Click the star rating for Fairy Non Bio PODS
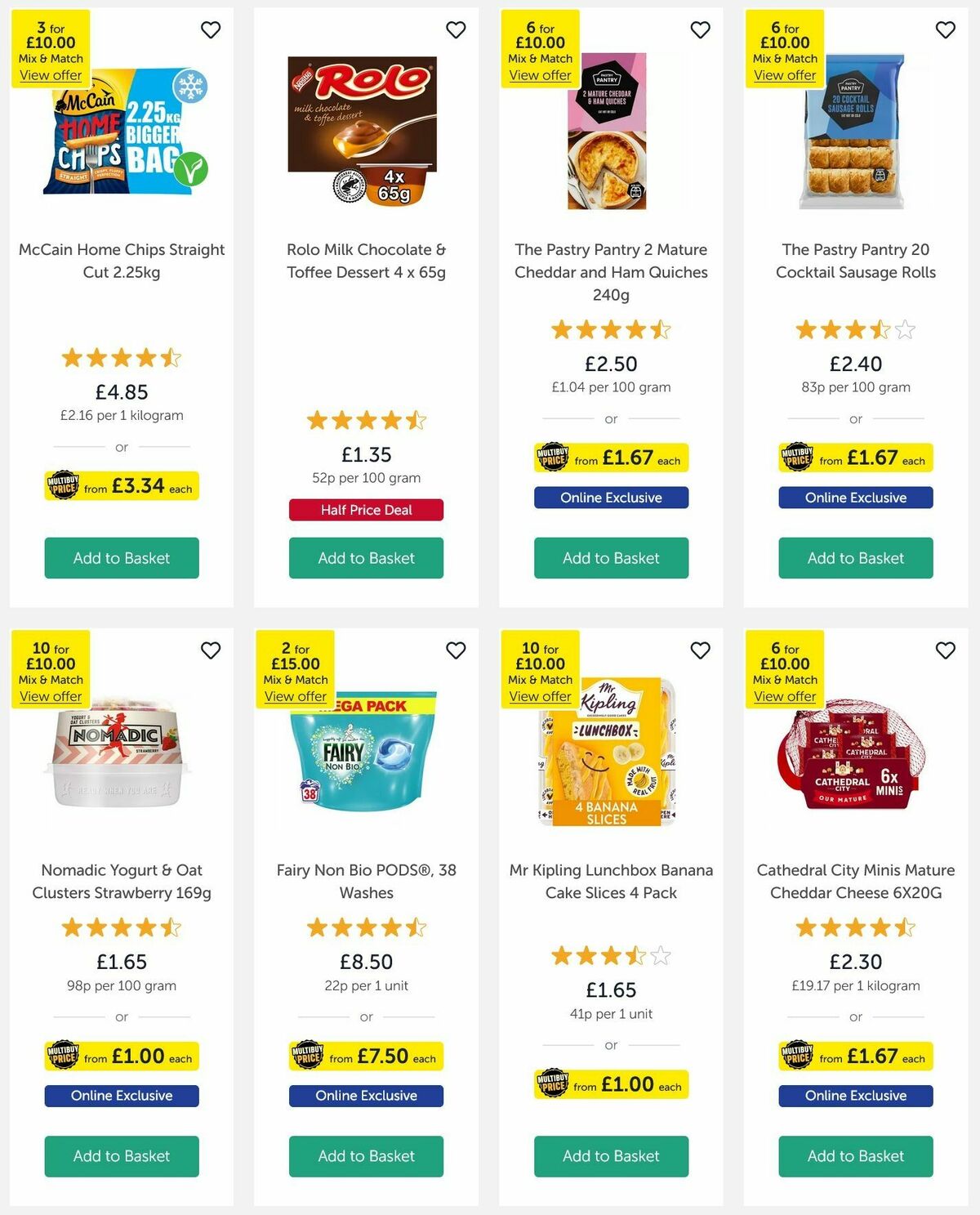Screen dimensions: 980x1215 point(366,927)
